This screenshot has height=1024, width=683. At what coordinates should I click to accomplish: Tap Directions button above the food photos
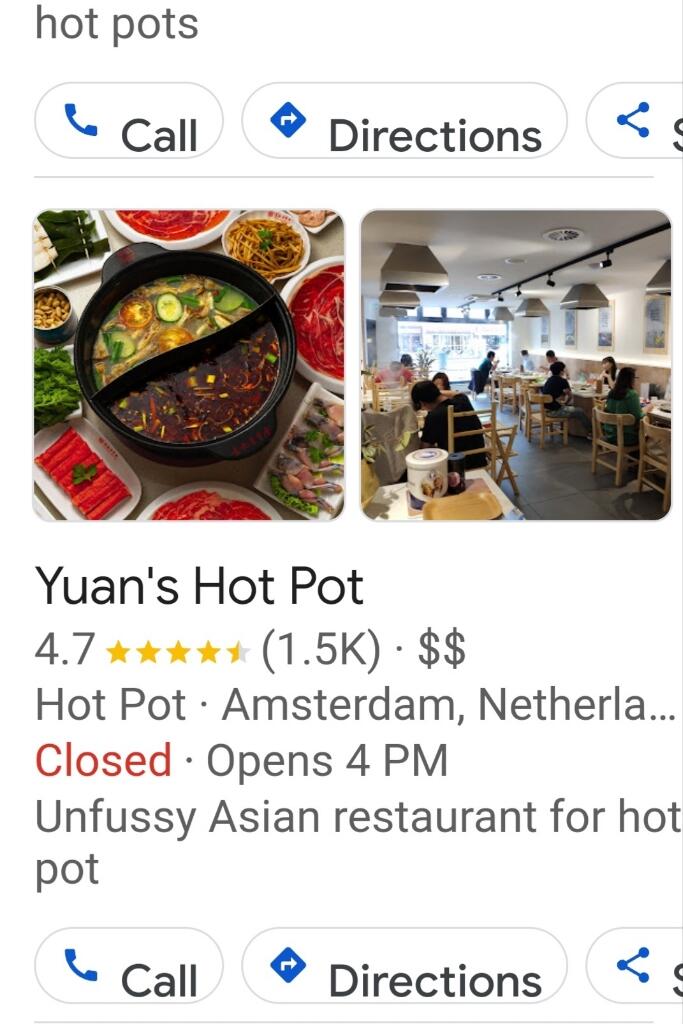point(404,121)
